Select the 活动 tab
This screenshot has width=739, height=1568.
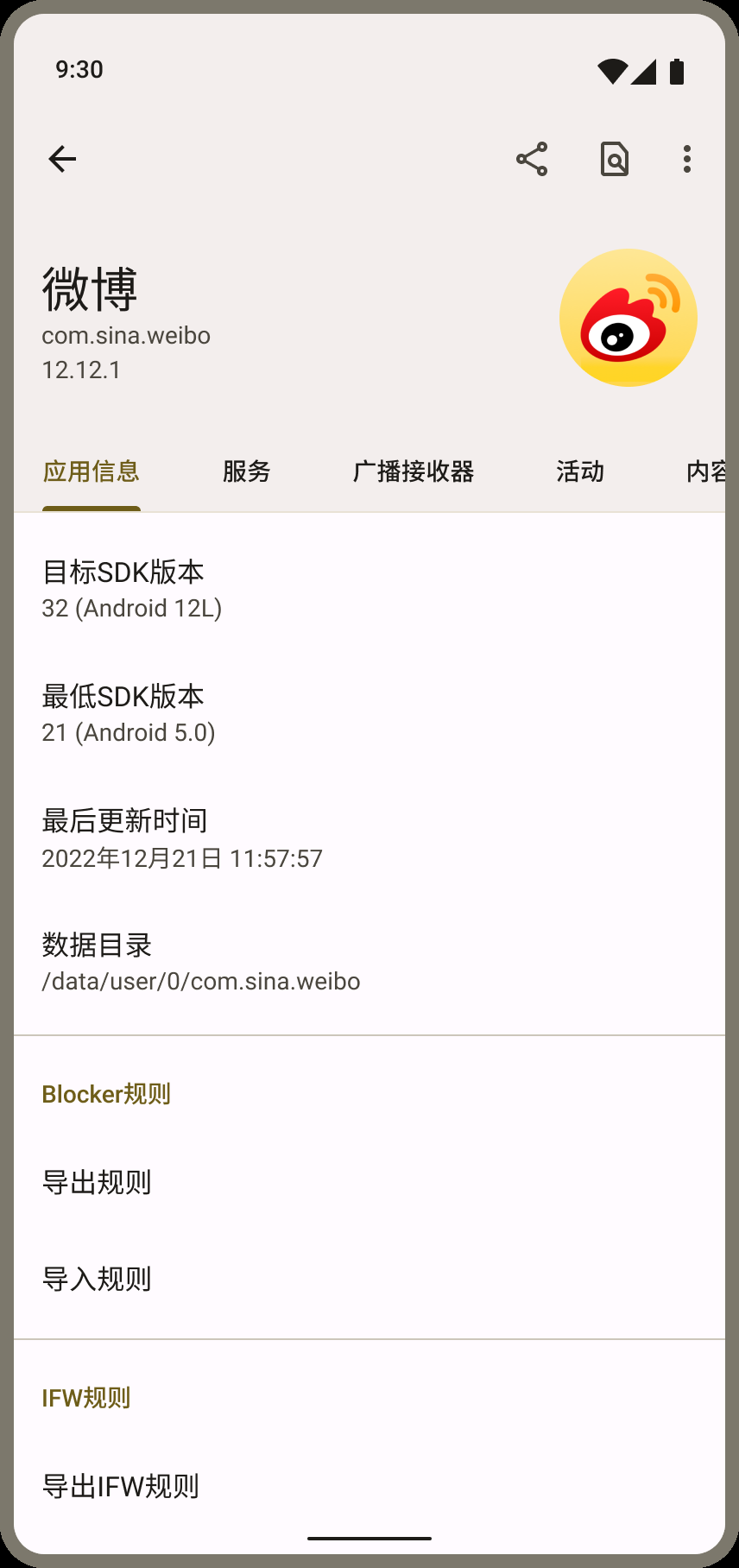(x=579, y=472)
